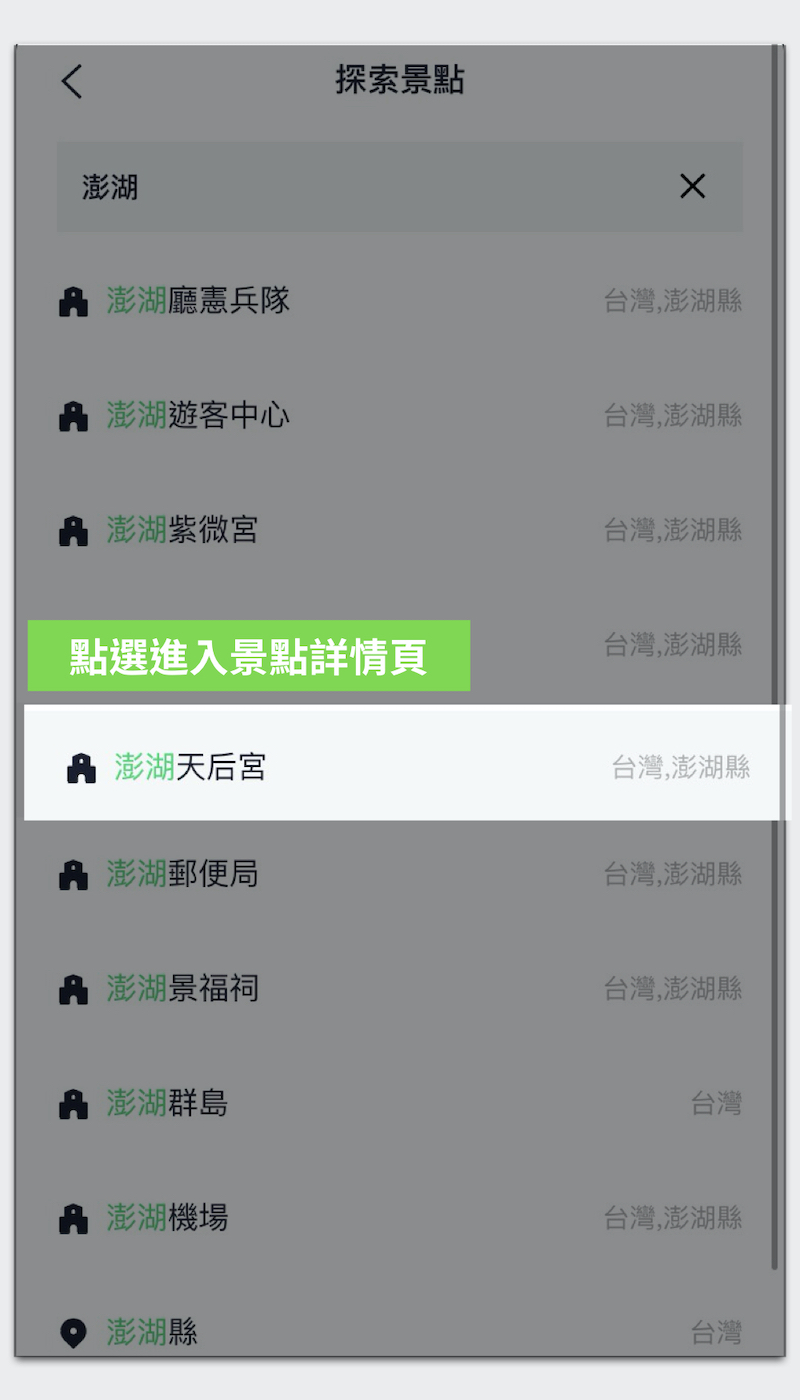The image size is (800, 1400).
Task: Select 澎湖紫微宮 from results
Action: (400, 530)
